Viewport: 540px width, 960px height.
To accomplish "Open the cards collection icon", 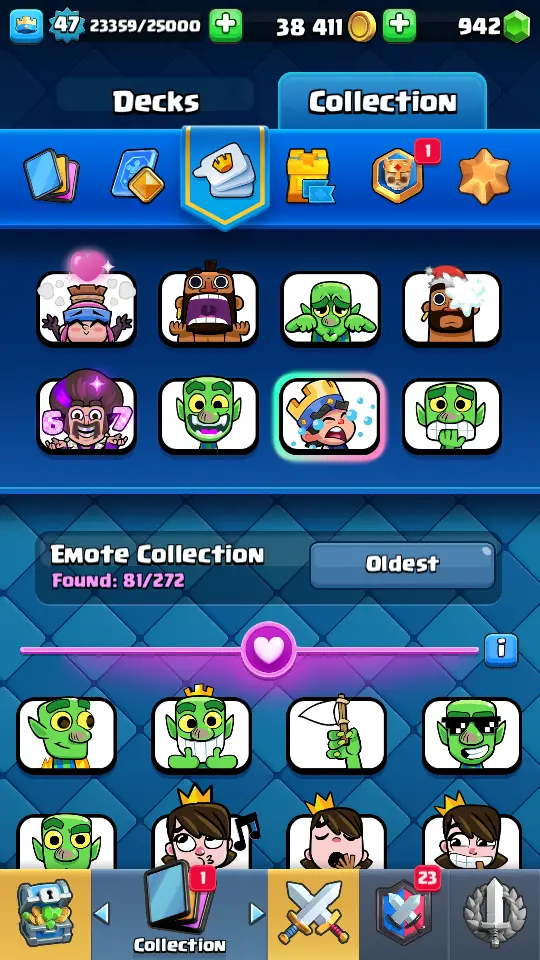I will click(x=51, y=176).
